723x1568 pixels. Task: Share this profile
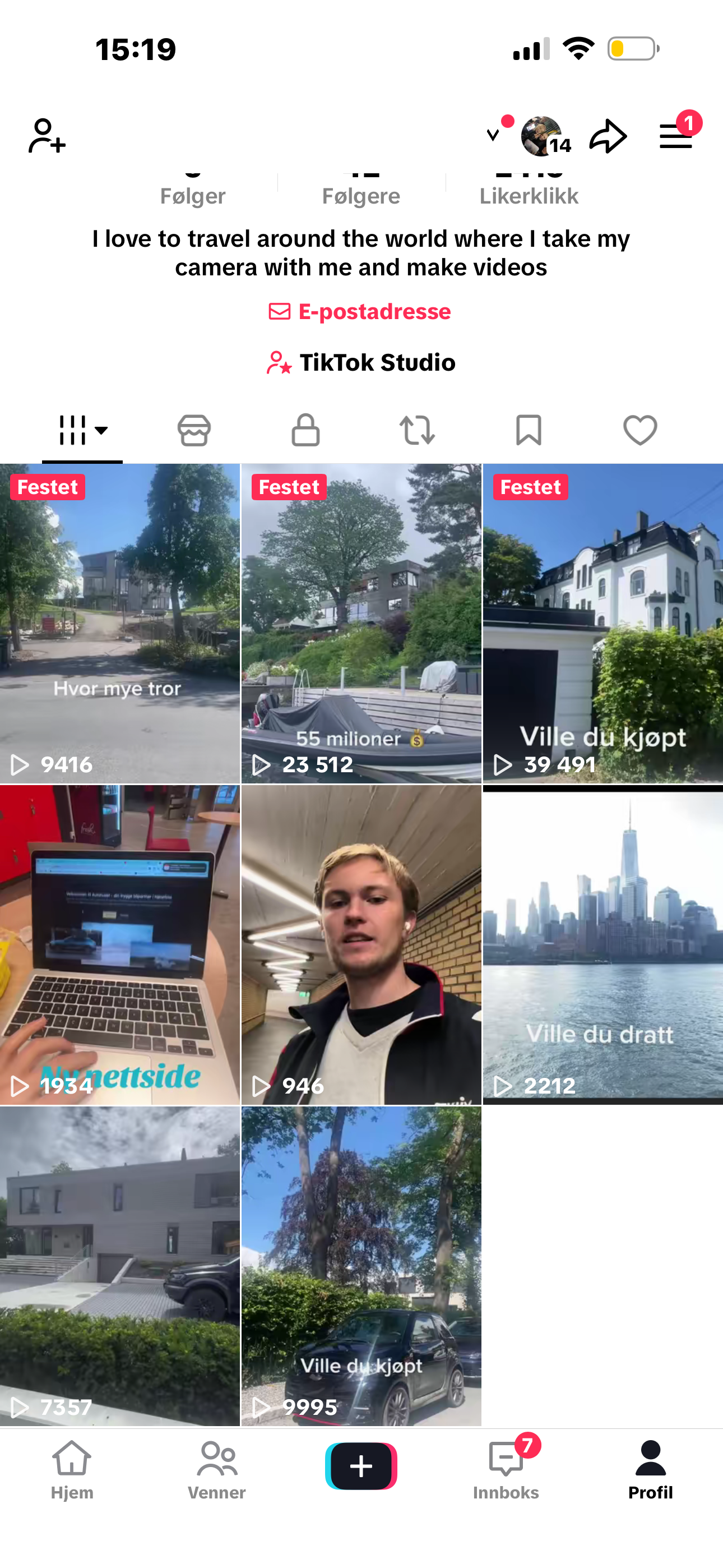(608, 136)
